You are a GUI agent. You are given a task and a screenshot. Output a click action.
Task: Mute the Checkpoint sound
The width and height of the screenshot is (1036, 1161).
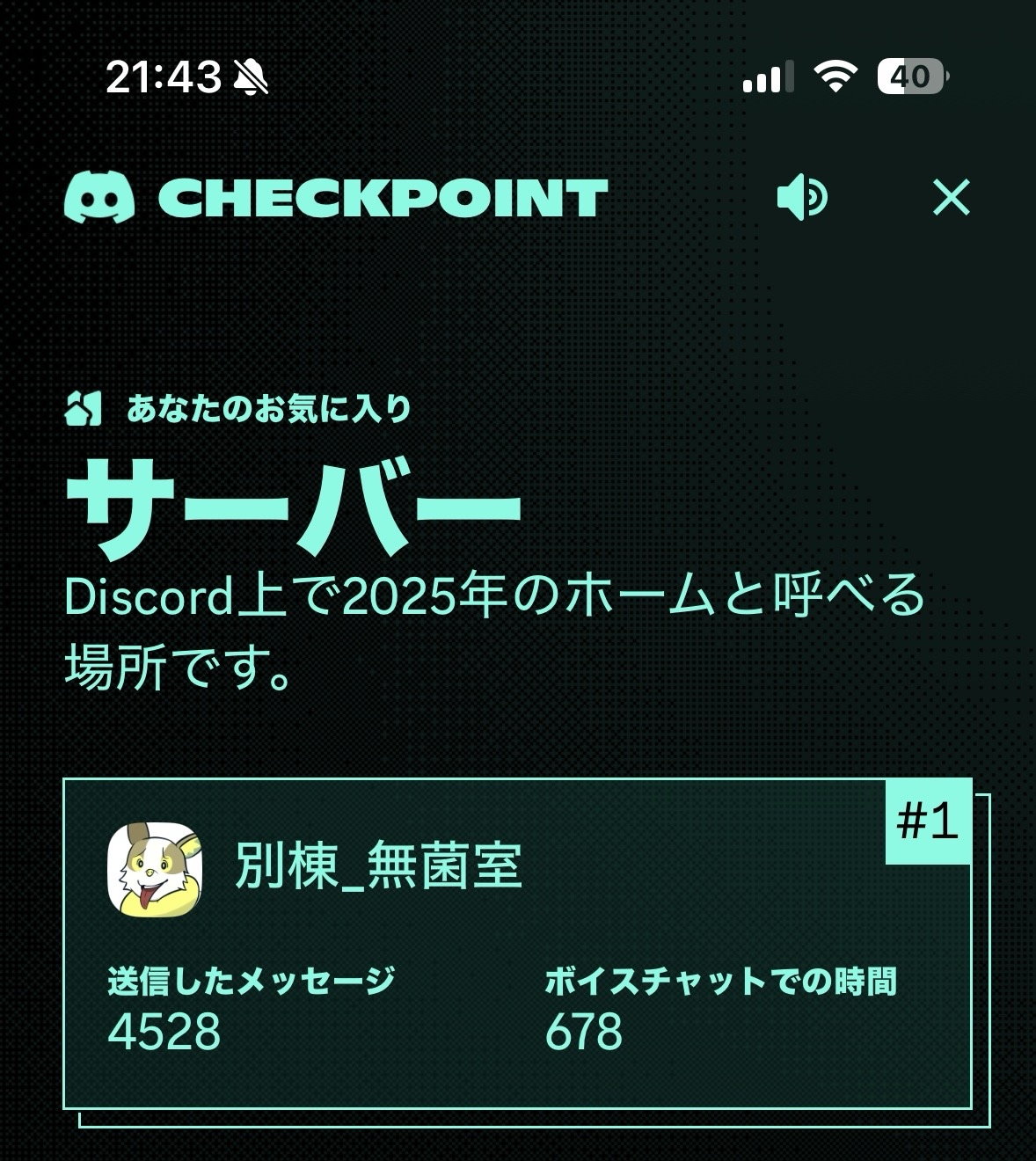pyautogui.click(x=802, y=197)
